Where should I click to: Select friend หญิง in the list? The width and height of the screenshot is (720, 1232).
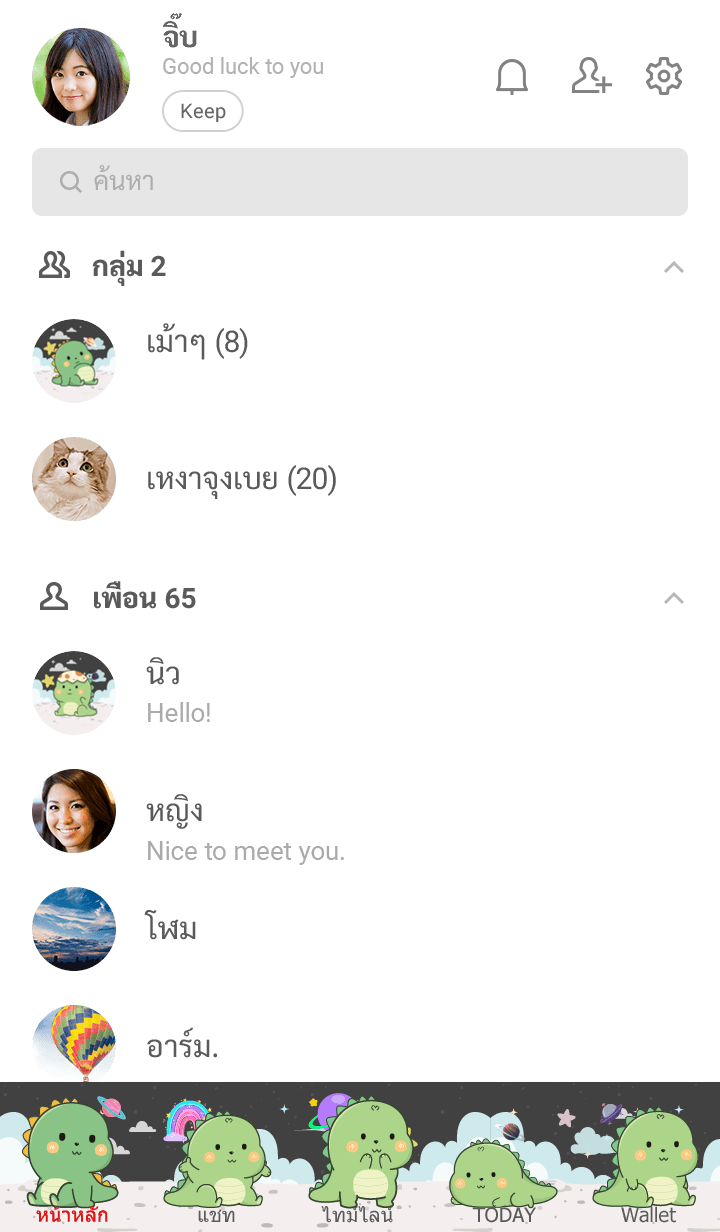(175, 828)
